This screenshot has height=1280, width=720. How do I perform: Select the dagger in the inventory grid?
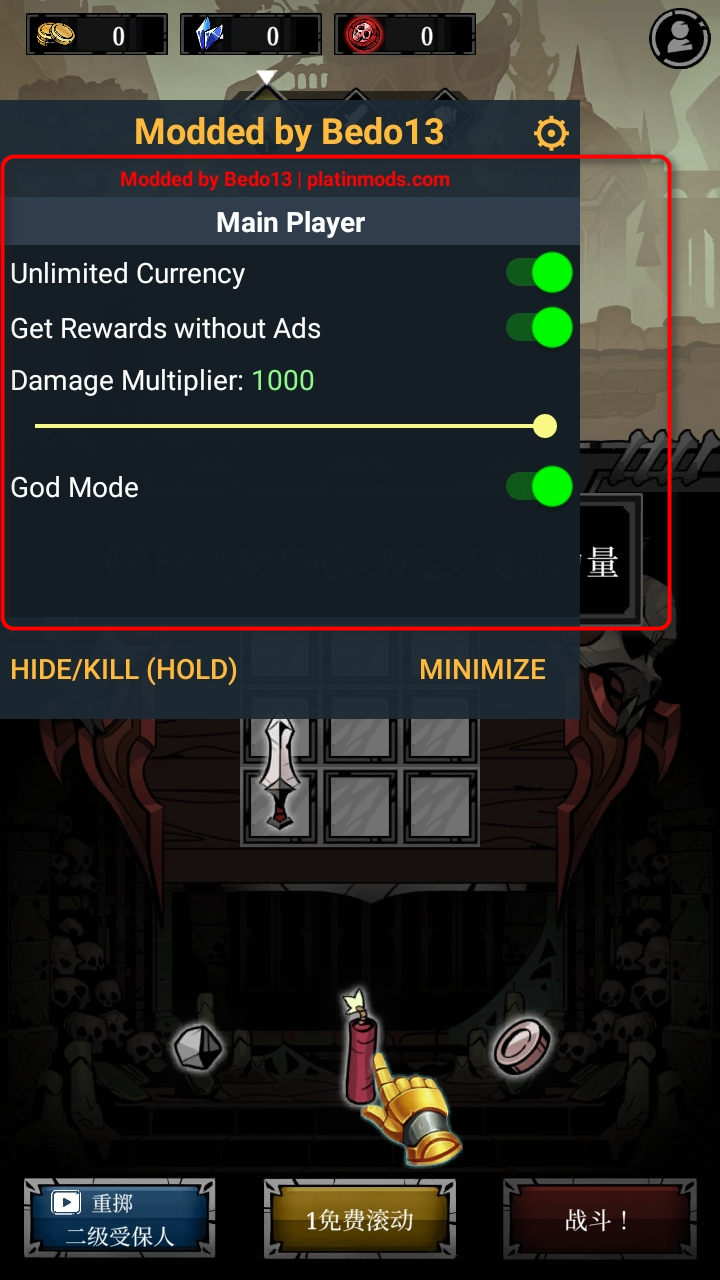click(x=279, y=774)
